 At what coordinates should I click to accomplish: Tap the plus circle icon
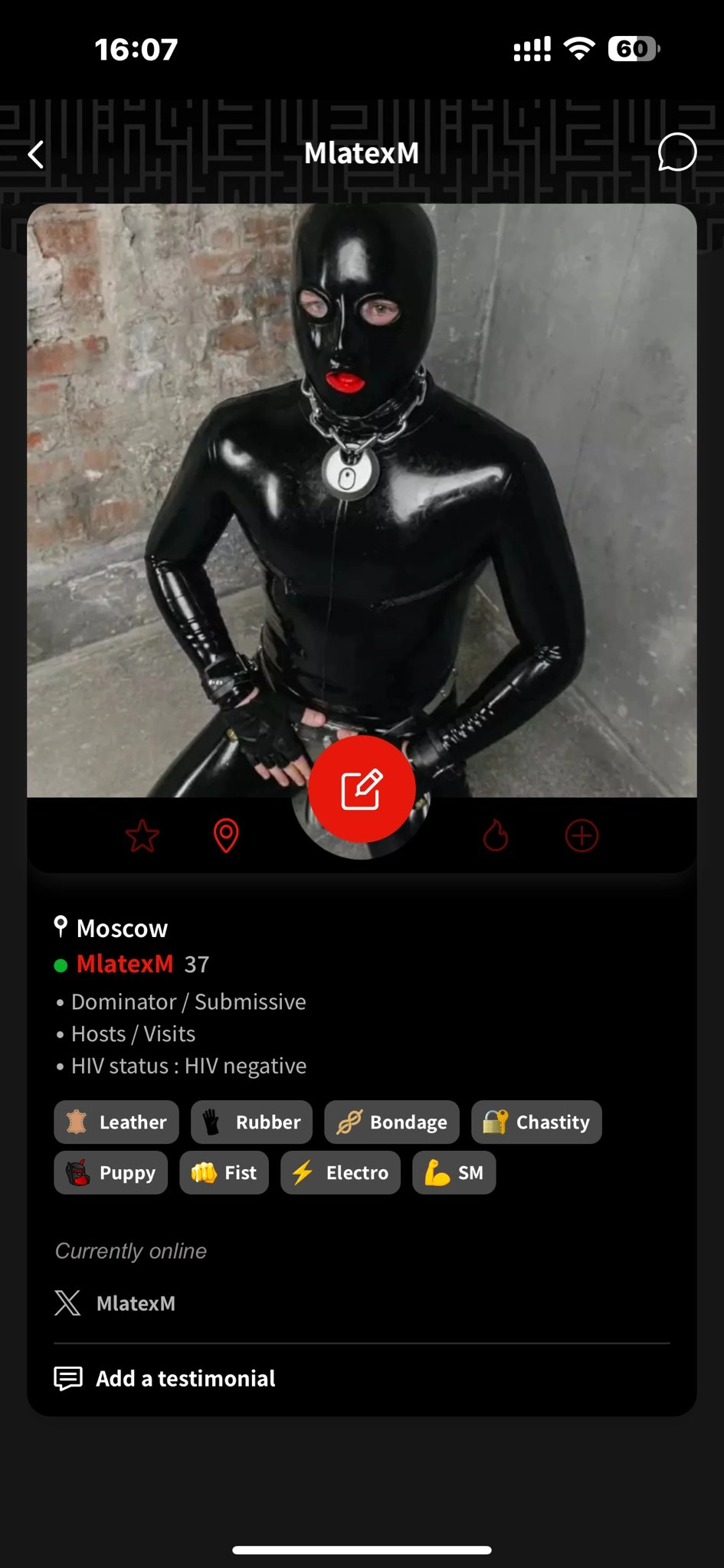click(x=581, y=835)
